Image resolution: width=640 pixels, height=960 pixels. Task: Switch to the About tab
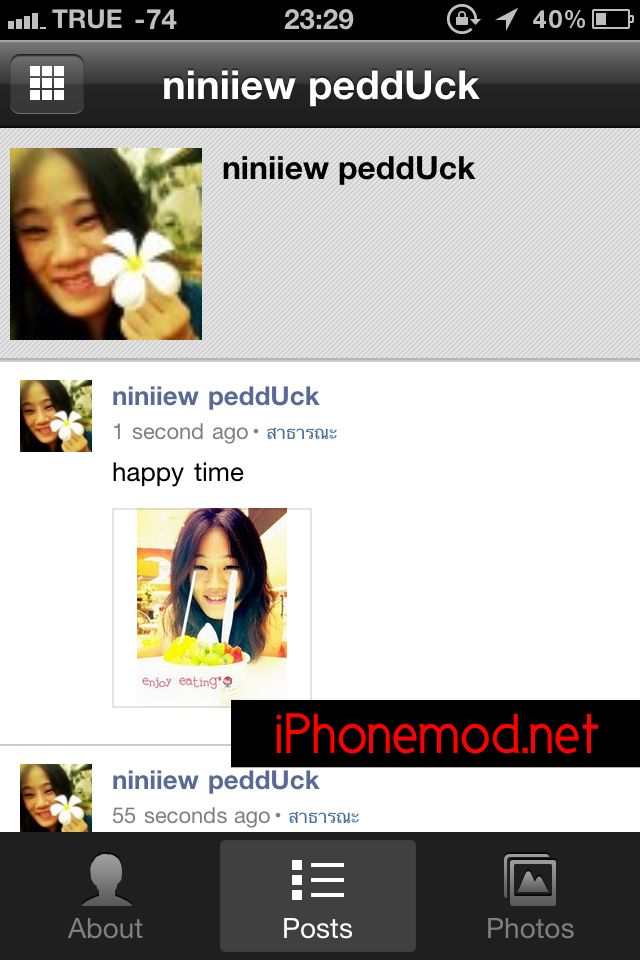coord(106,896)
